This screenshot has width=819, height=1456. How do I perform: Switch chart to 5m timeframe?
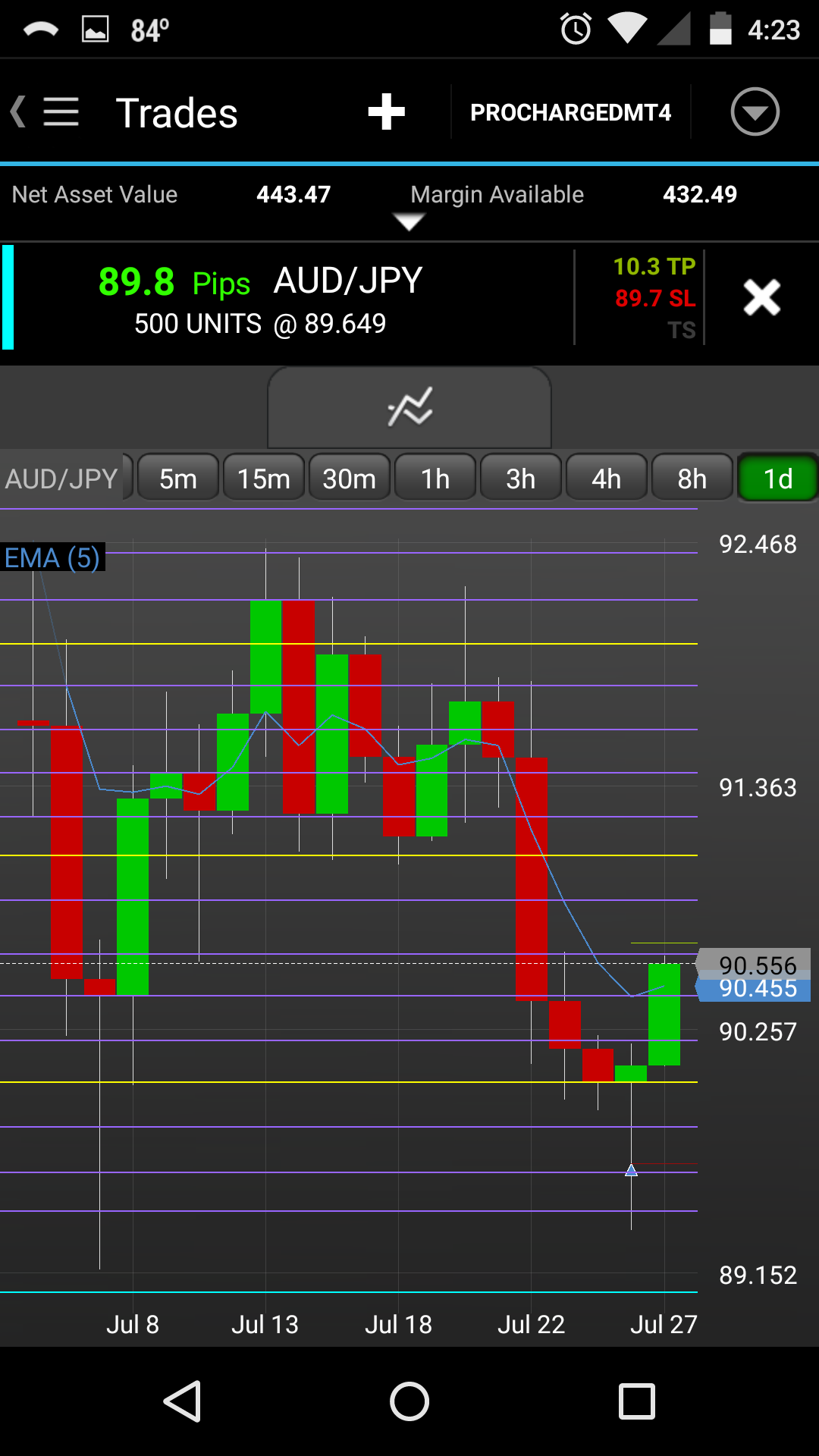(x=178, y=479)
